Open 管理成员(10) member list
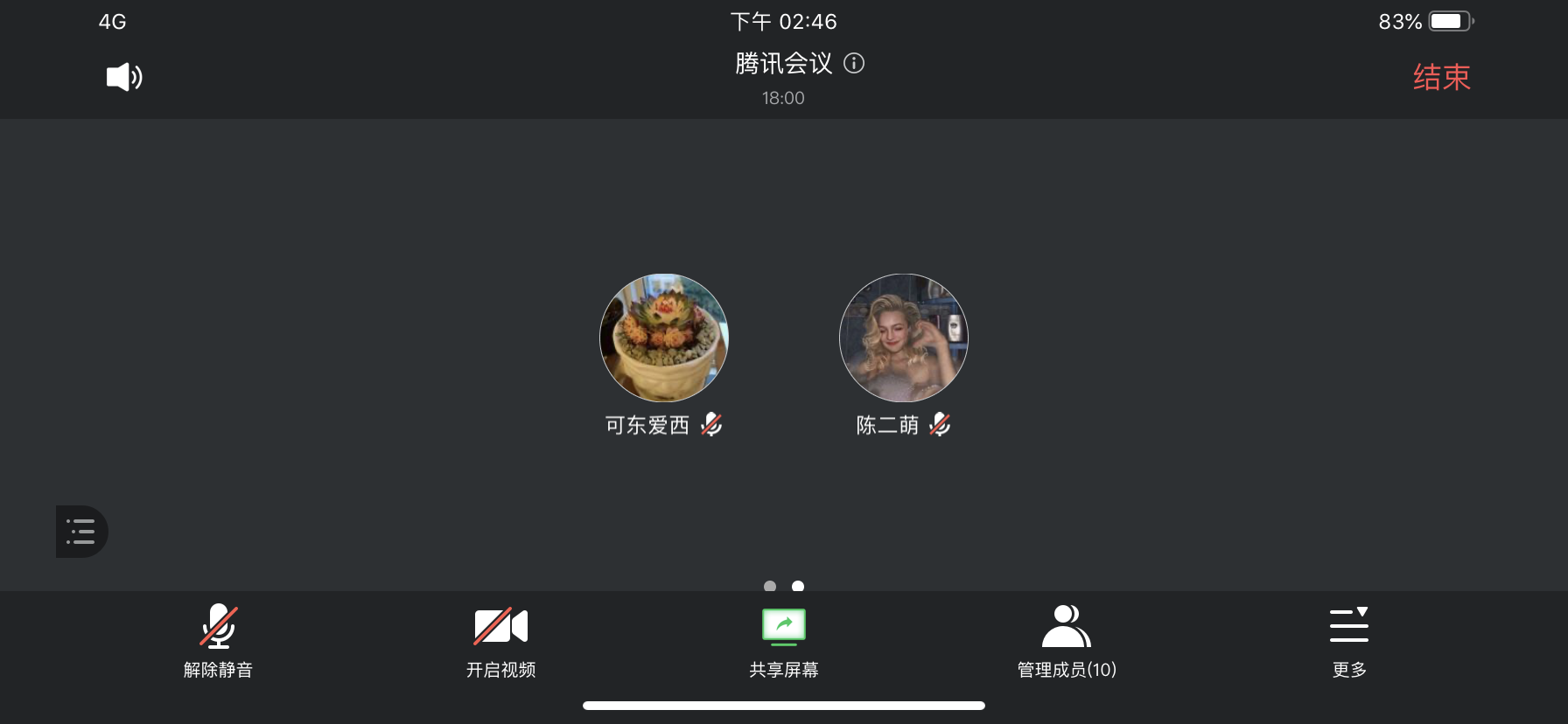This screenshot has height=724, width=1568. click(1066, 639)
